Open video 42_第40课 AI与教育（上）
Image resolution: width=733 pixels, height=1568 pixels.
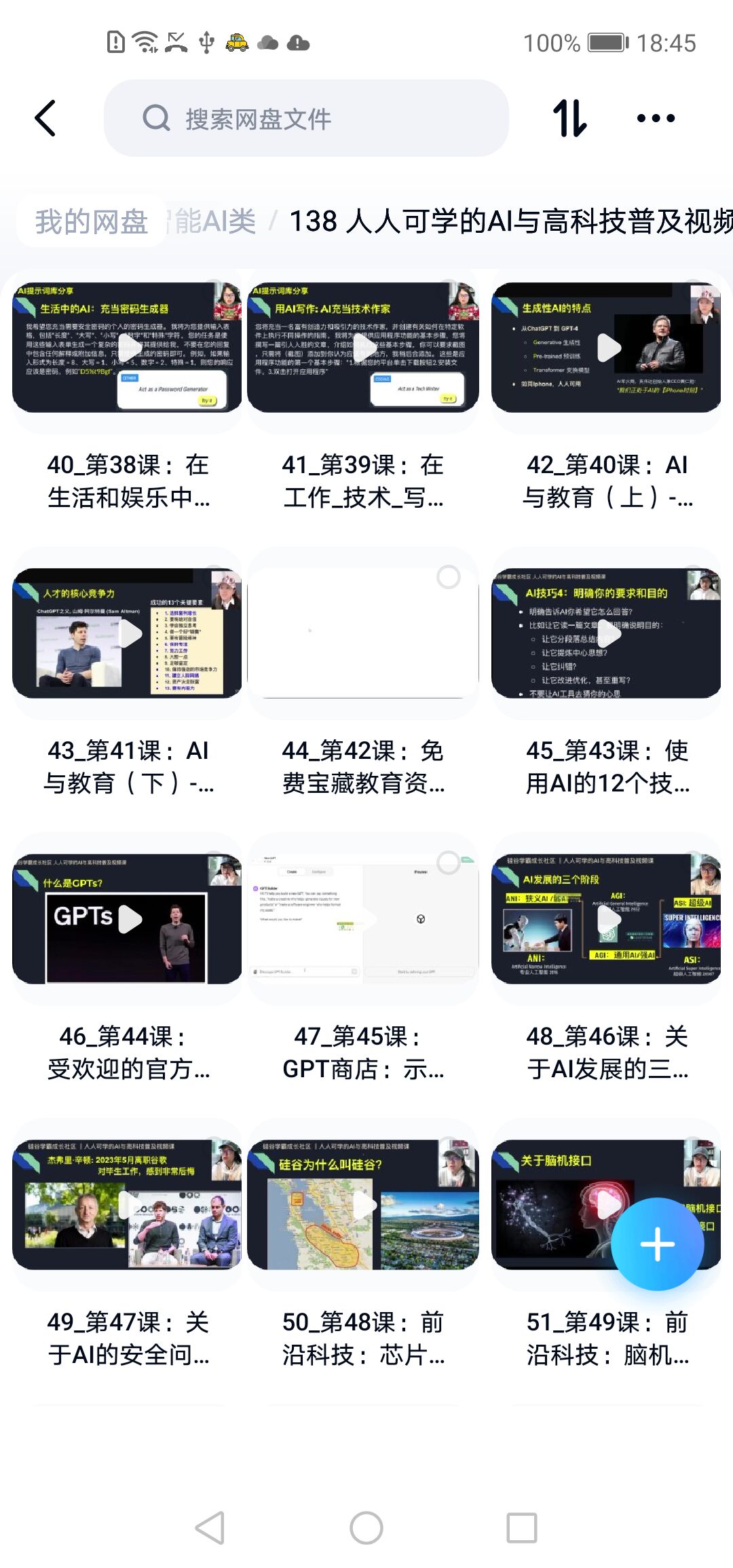tap(606, 348)
